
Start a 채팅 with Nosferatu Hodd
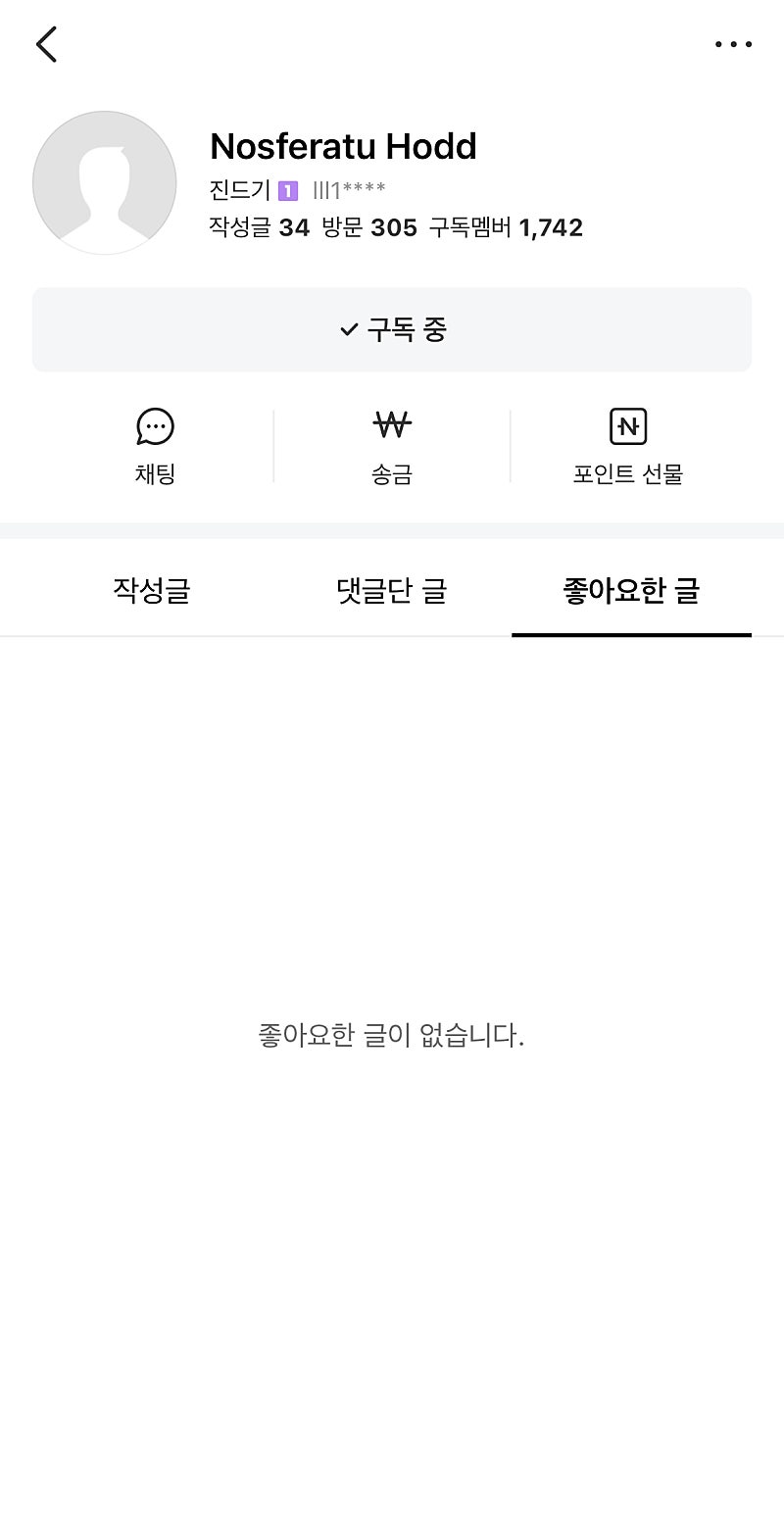tap(155, 446)
